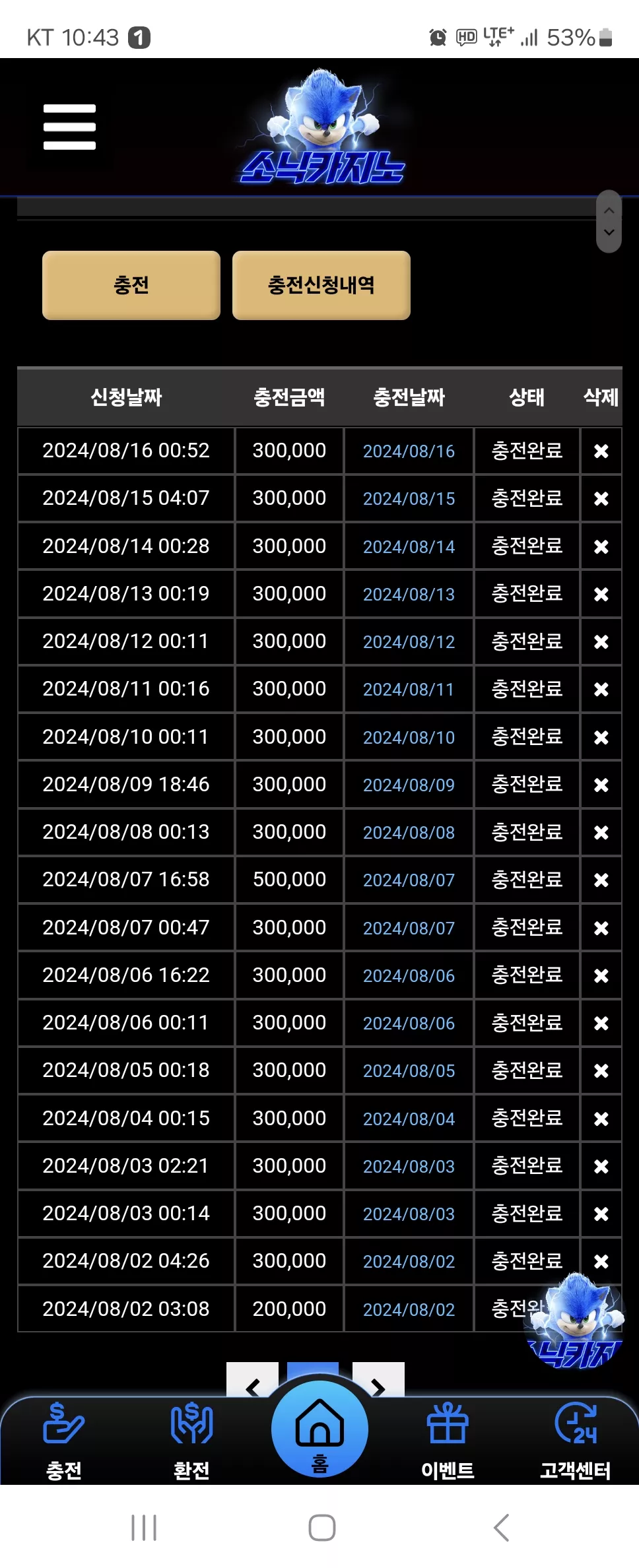The image size is (639, 1568).
Task: Remove the 2024/08/12 00:11 entry
Action: pos(601,641)
